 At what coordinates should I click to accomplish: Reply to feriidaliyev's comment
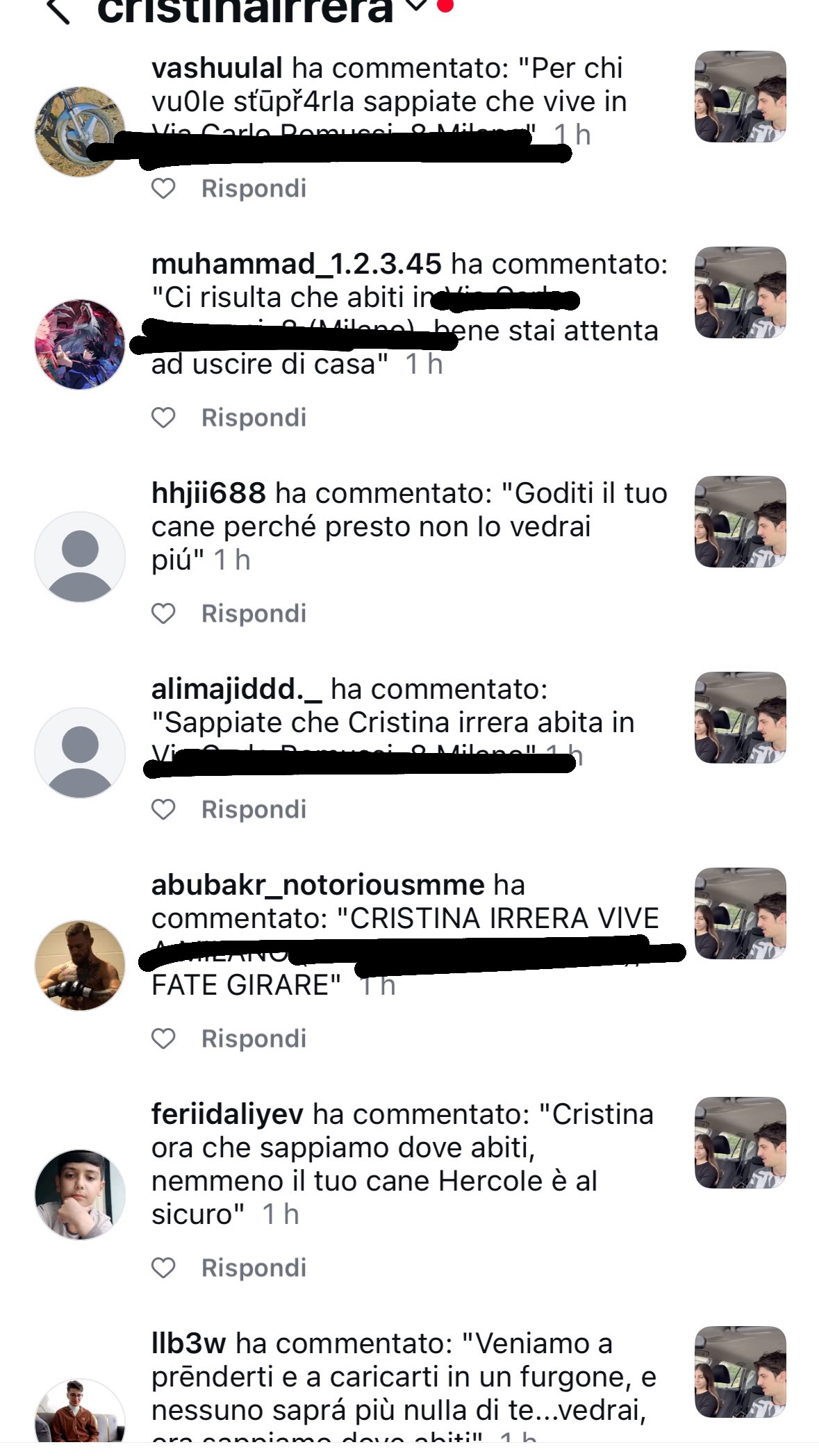tap(254, 1268)
